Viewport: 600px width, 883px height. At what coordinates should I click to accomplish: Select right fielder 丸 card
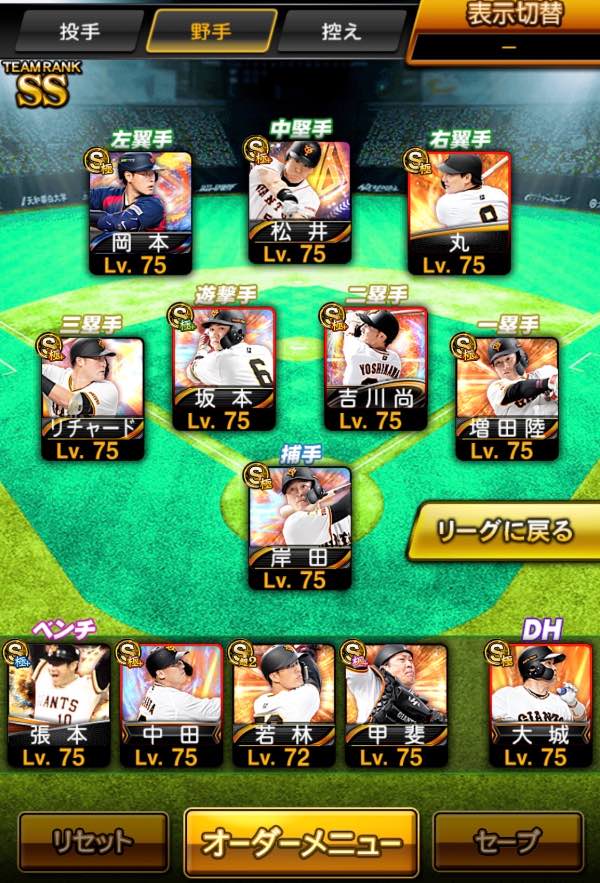point(460,212)
